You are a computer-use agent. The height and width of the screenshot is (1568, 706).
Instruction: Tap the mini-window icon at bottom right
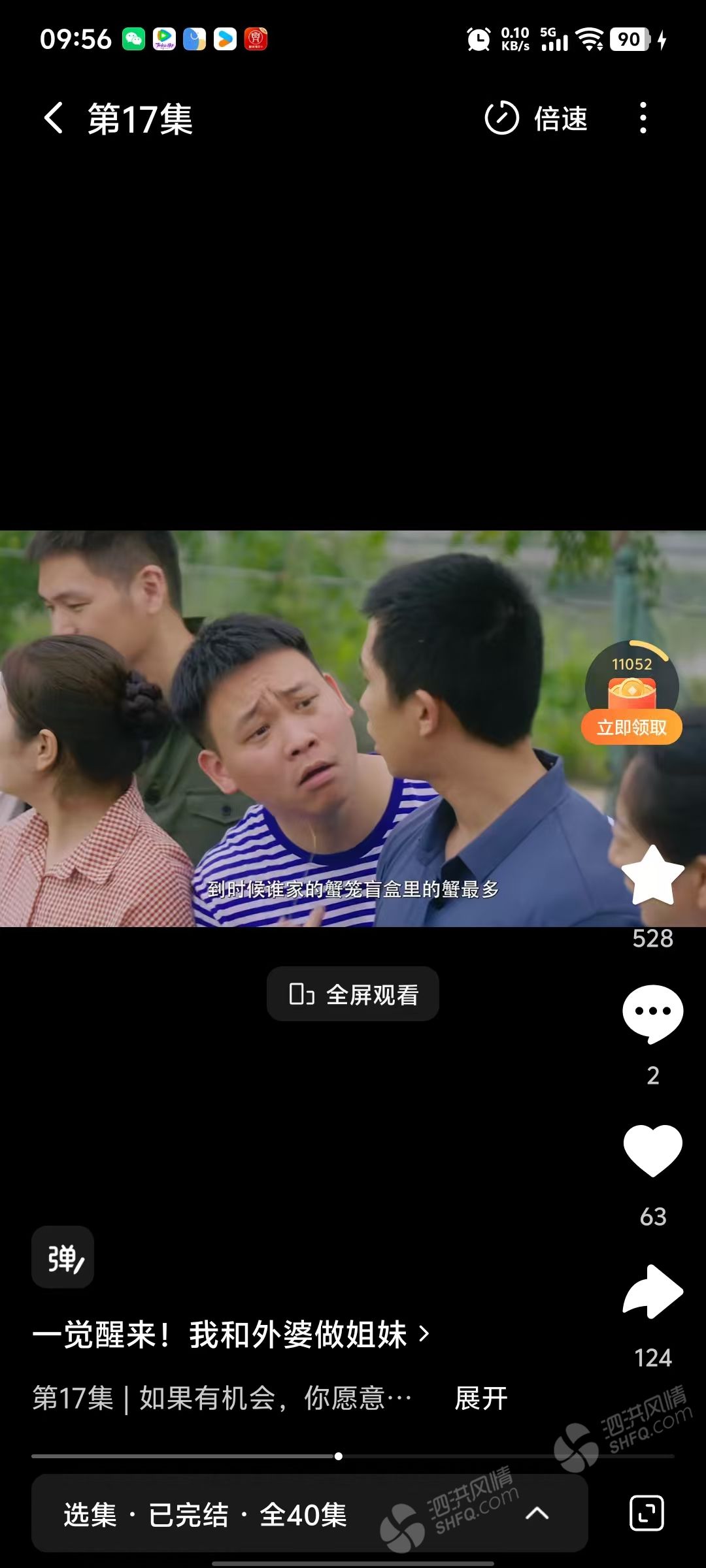[x=647, y=1513]
